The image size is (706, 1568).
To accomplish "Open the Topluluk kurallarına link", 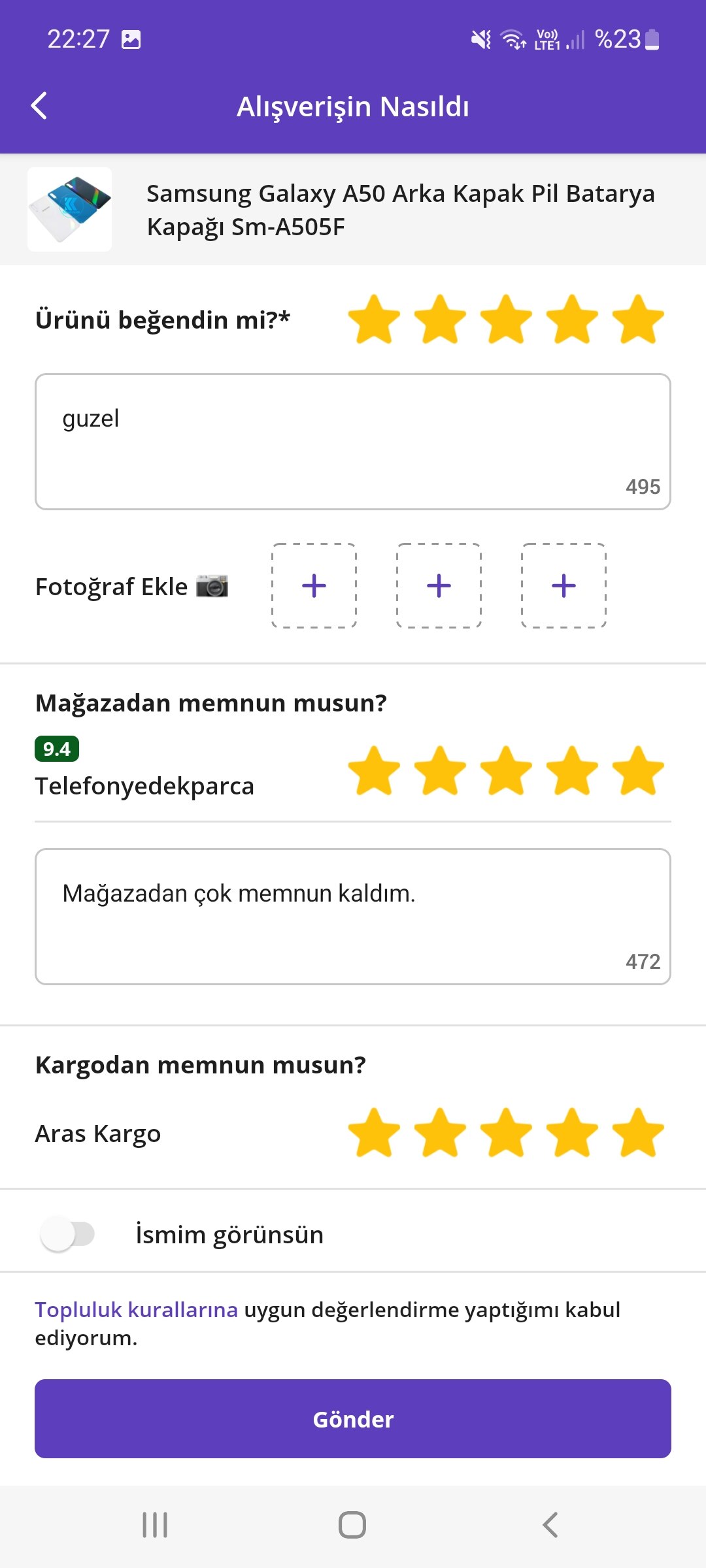I will click(x=136, y=1309).
